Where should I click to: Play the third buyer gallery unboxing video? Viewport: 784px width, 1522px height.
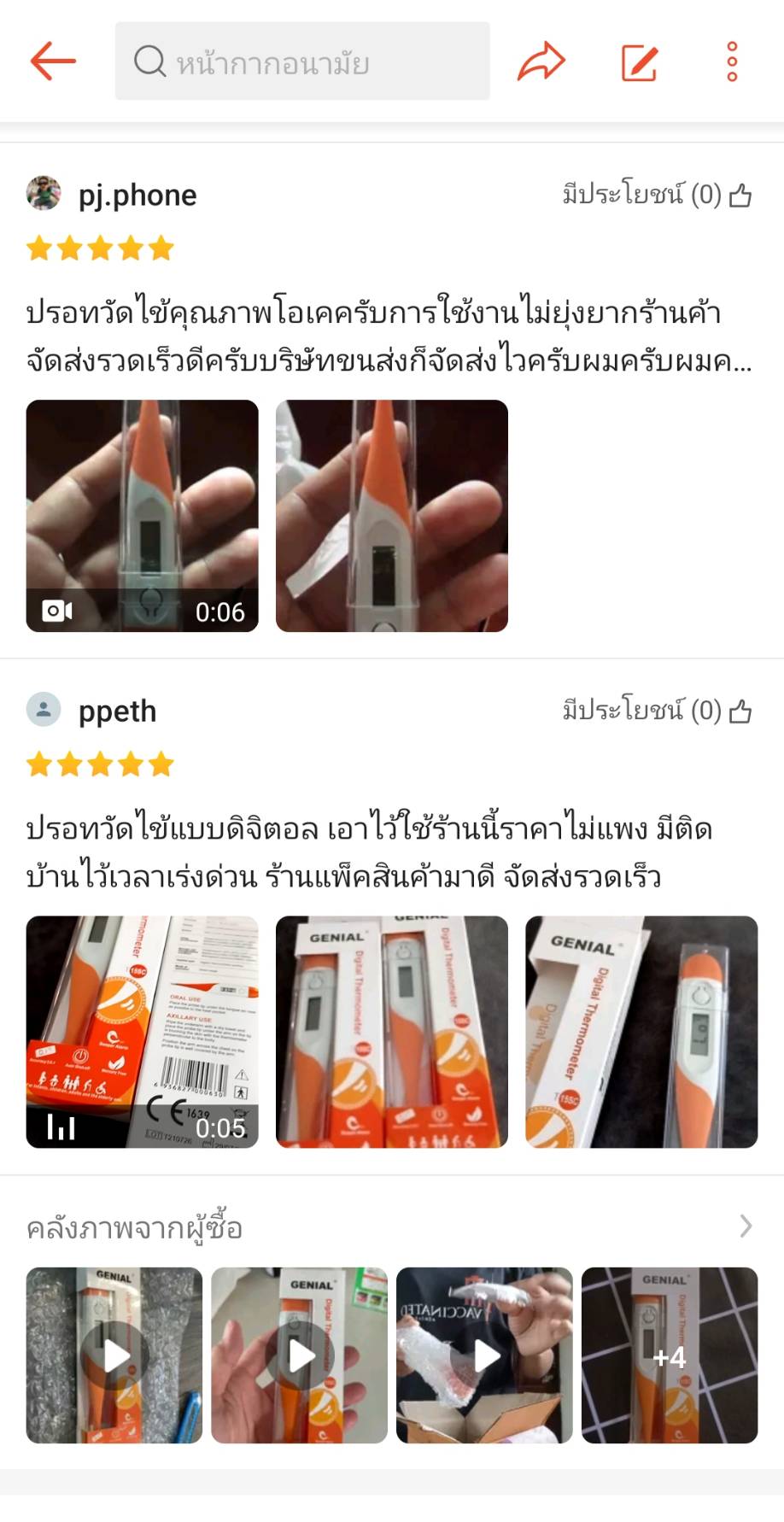[484, 1355]
